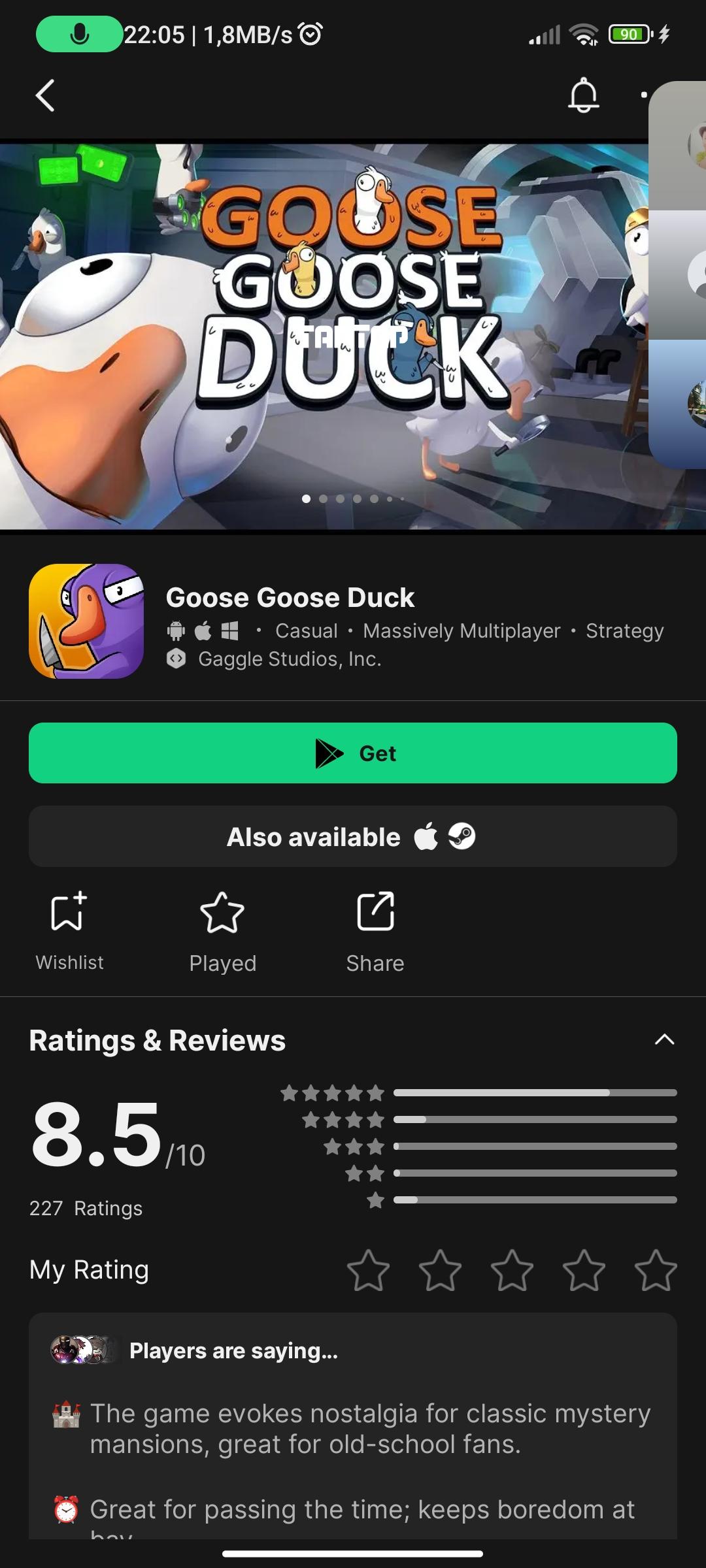Screen dimensions: 706x1568
Task: Rate the game five stars
Action: click(x=656, y=1271)
